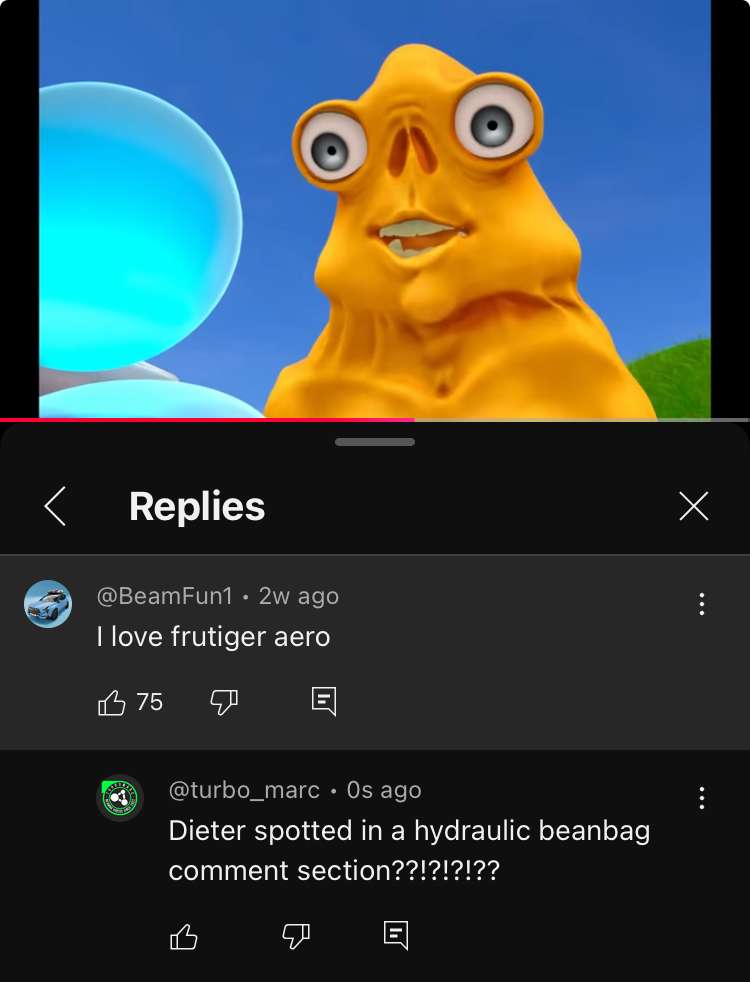Open options menu for @turbo_marc's reply
This screenshot has height=982, width=750.
pyautogui.click(x=702, y=798)
